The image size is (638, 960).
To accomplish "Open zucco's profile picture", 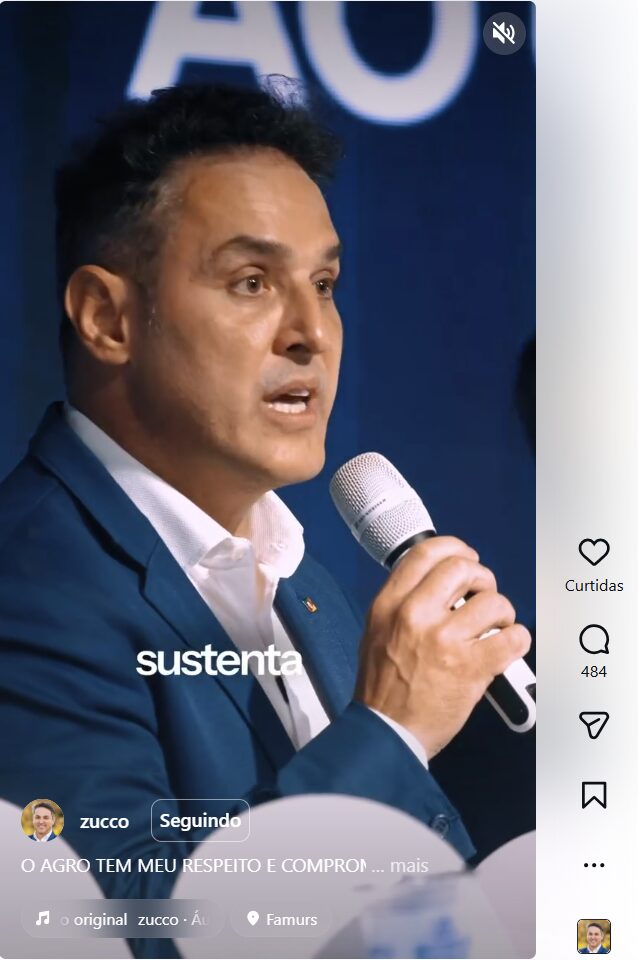I will click(x=42, y=820).
